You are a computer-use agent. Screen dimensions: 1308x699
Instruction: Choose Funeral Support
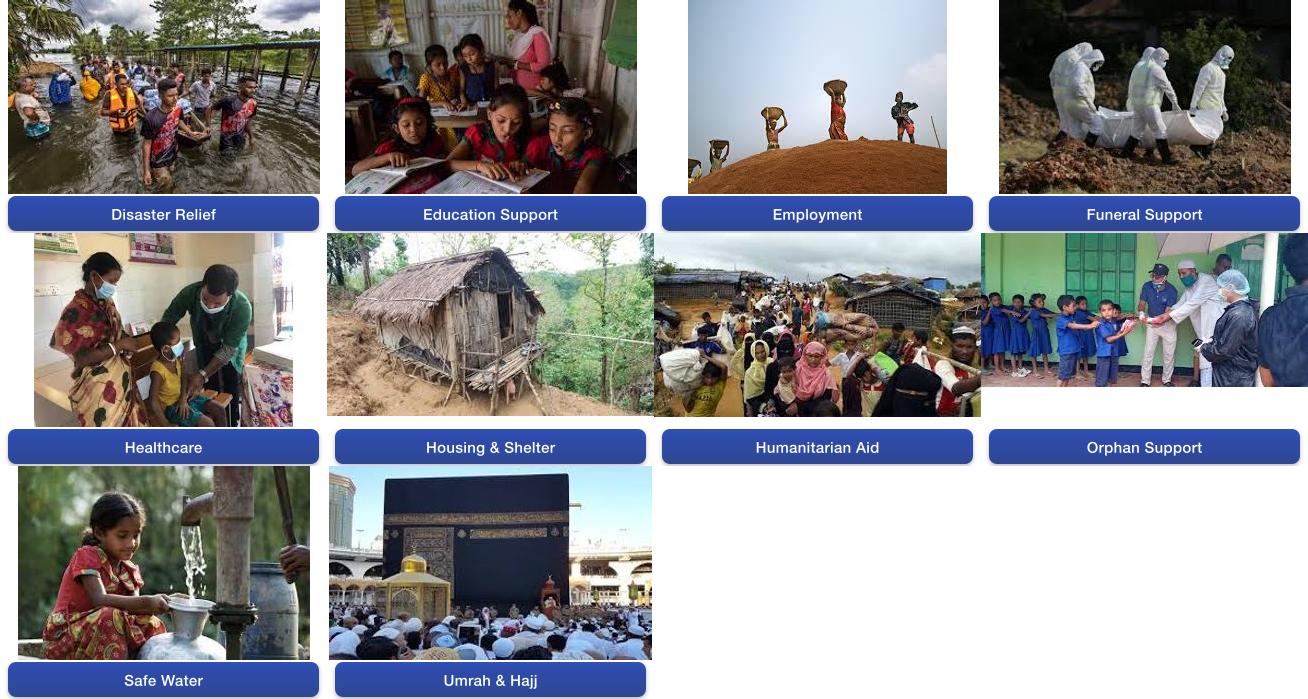1144,214
